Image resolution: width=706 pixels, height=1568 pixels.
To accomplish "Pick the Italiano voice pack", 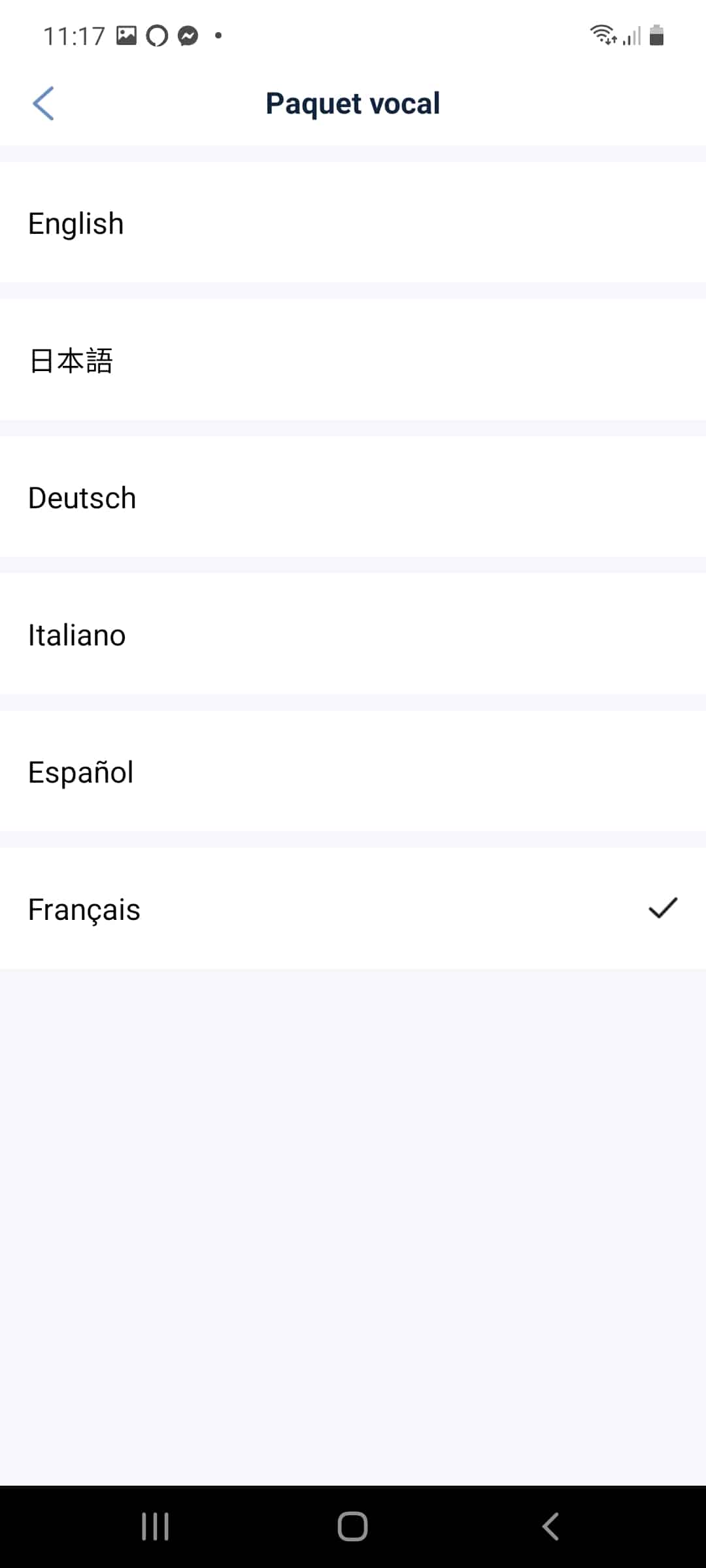I will (x=353, y=634).
